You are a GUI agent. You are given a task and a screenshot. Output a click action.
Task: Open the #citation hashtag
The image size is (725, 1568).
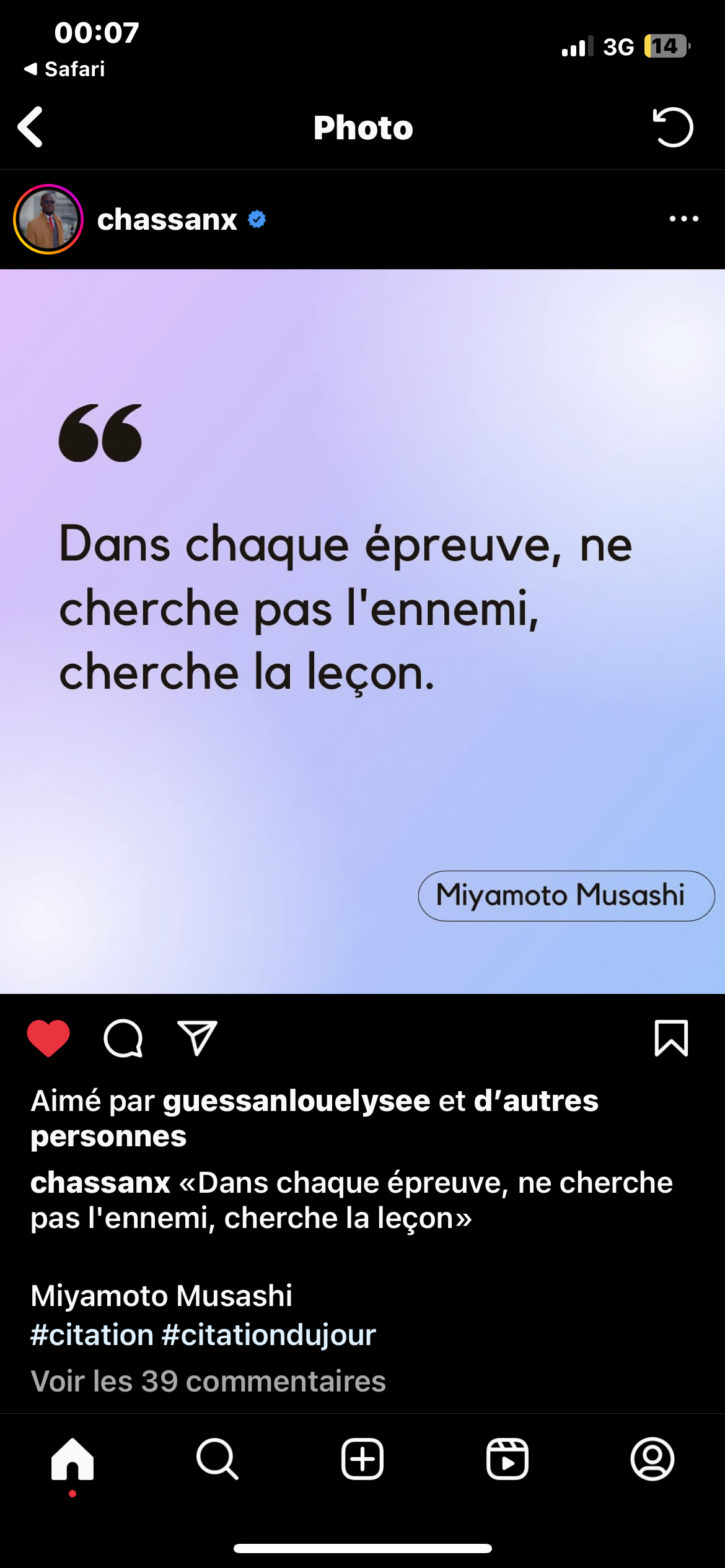coord(92,1335)
